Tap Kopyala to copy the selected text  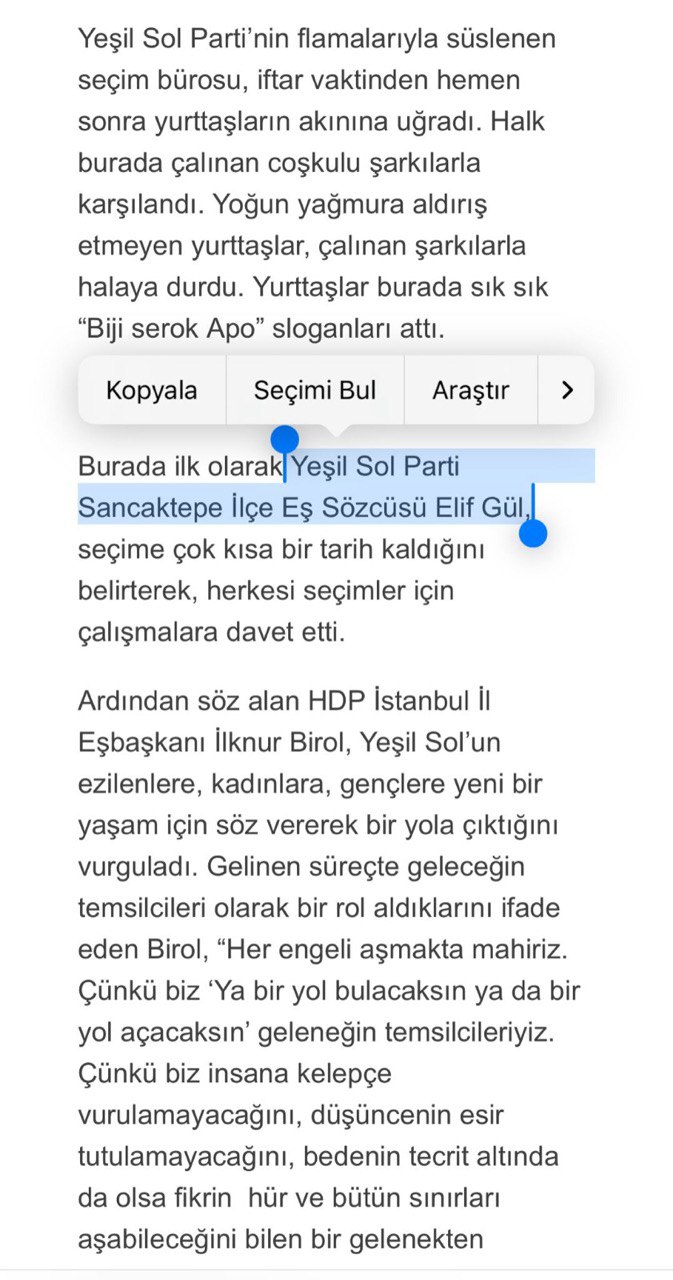(152, 390)
